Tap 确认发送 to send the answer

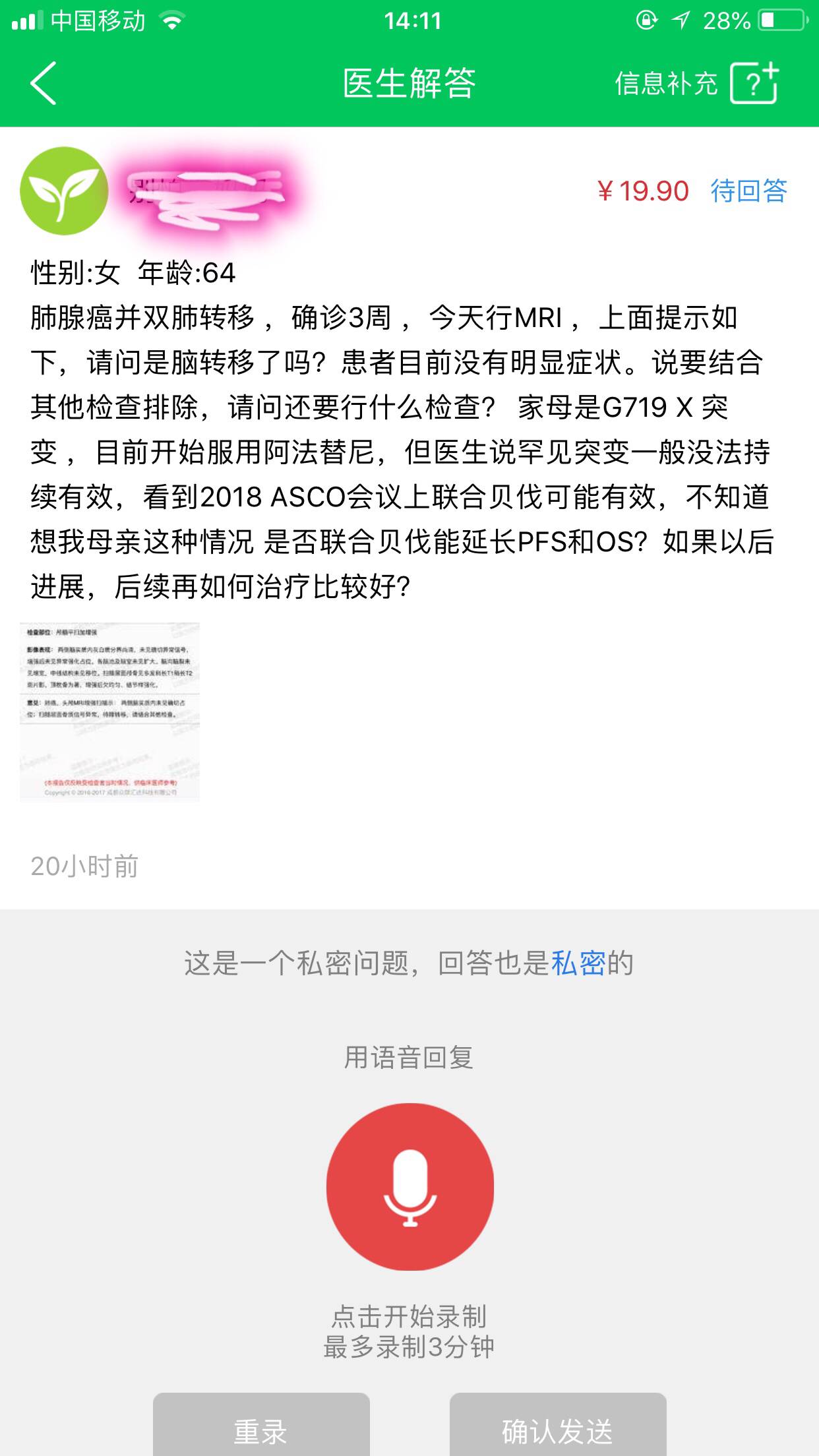pyautogui.click(x=558, y=1430)
